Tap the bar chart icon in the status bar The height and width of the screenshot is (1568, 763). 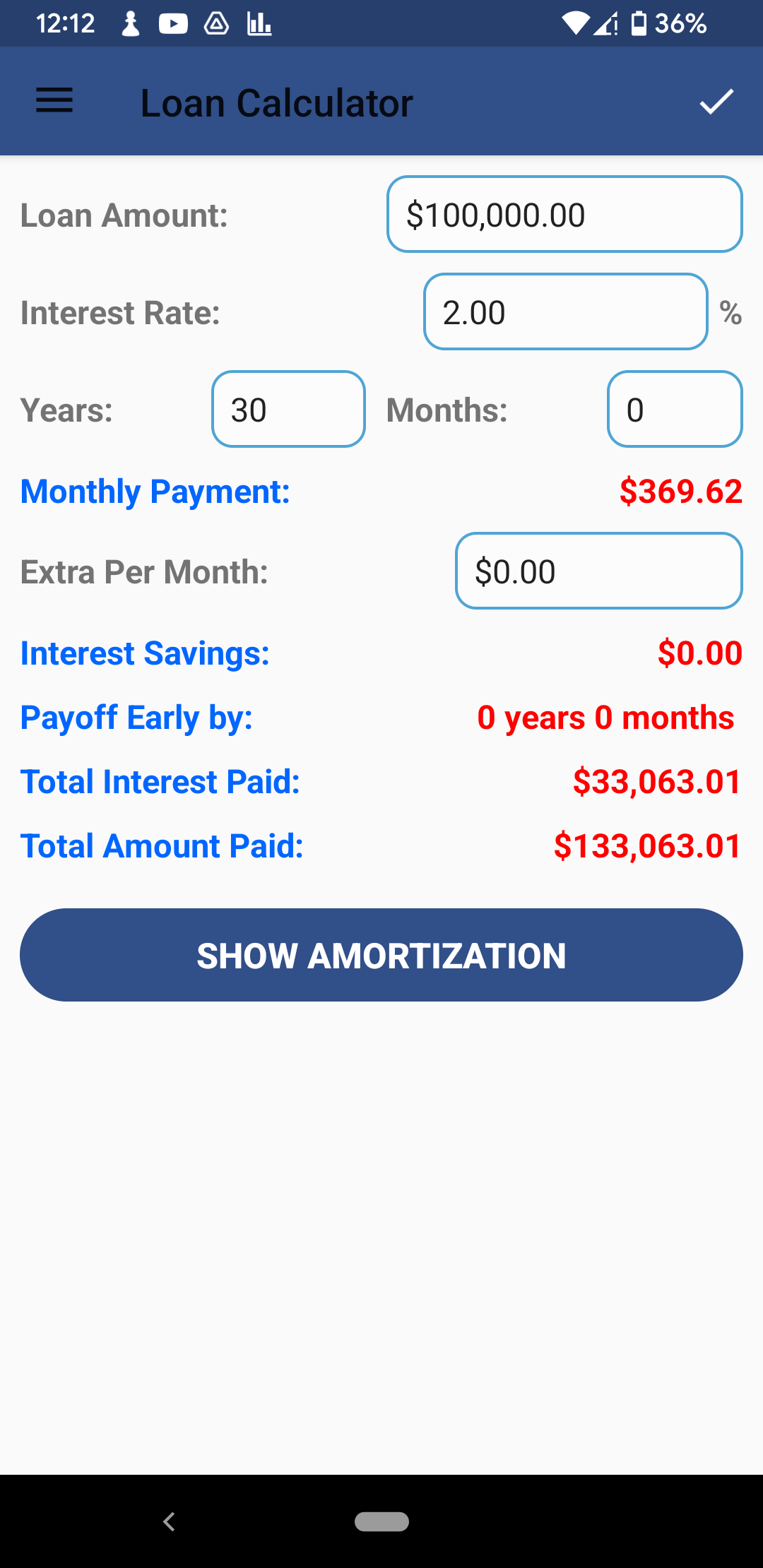[x=258, y=23]
